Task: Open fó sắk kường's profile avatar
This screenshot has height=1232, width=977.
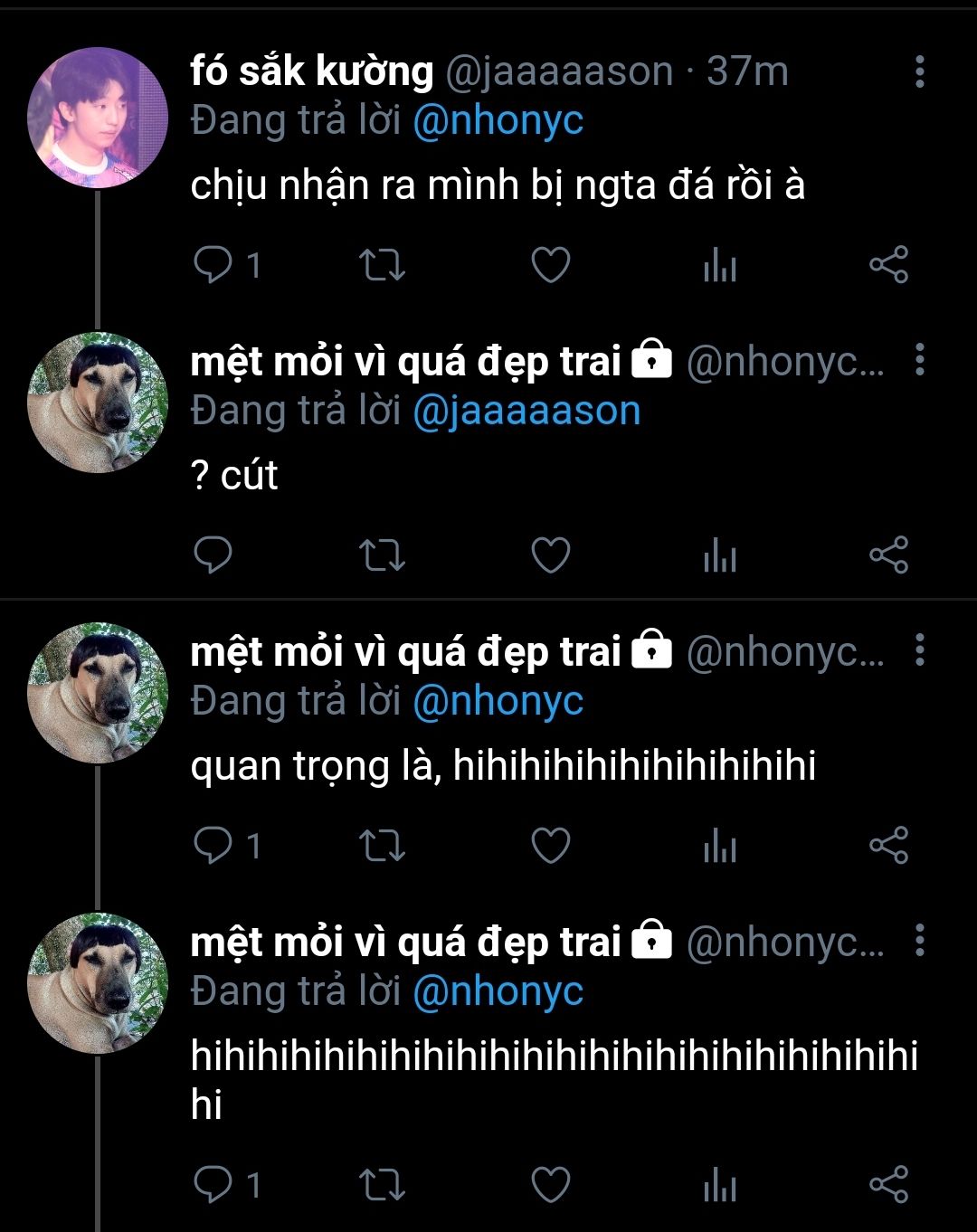Action: click(98, 118)
